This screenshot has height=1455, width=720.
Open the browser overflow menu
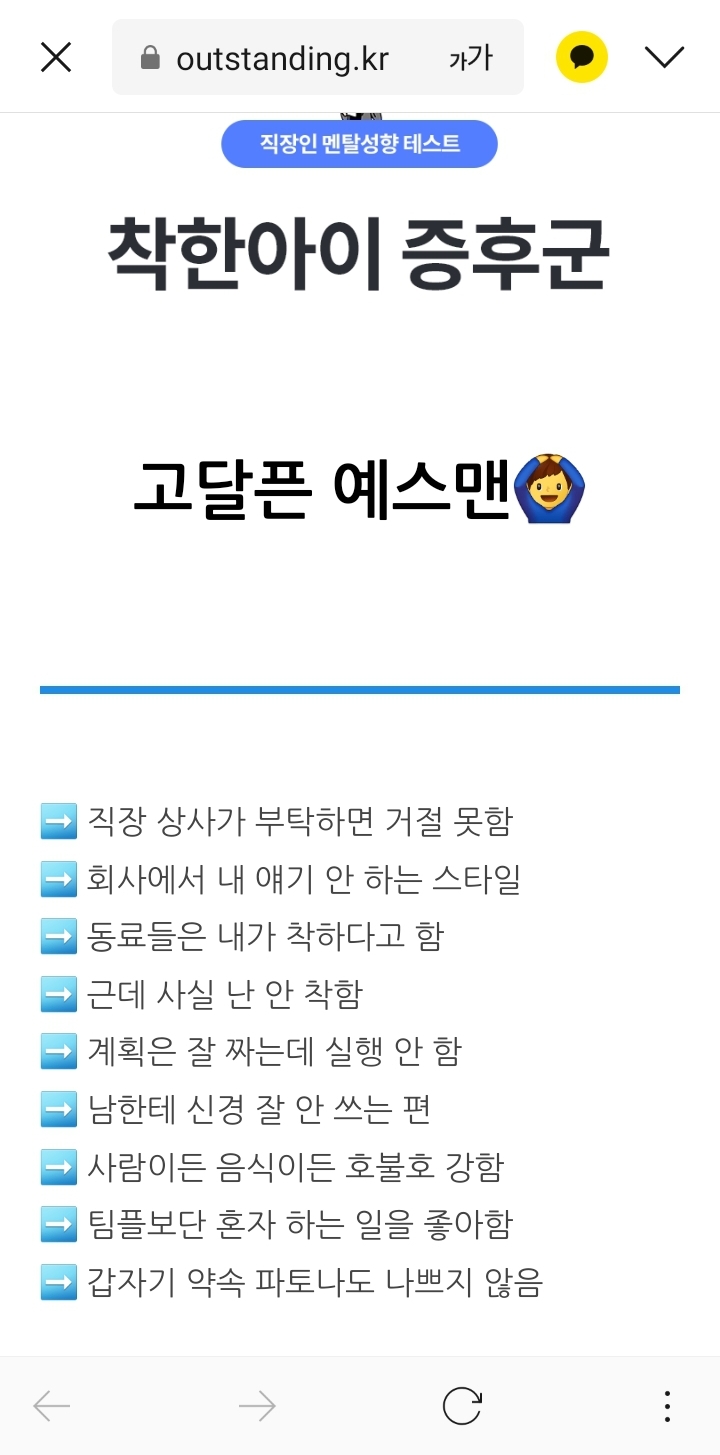(667, 1406)
